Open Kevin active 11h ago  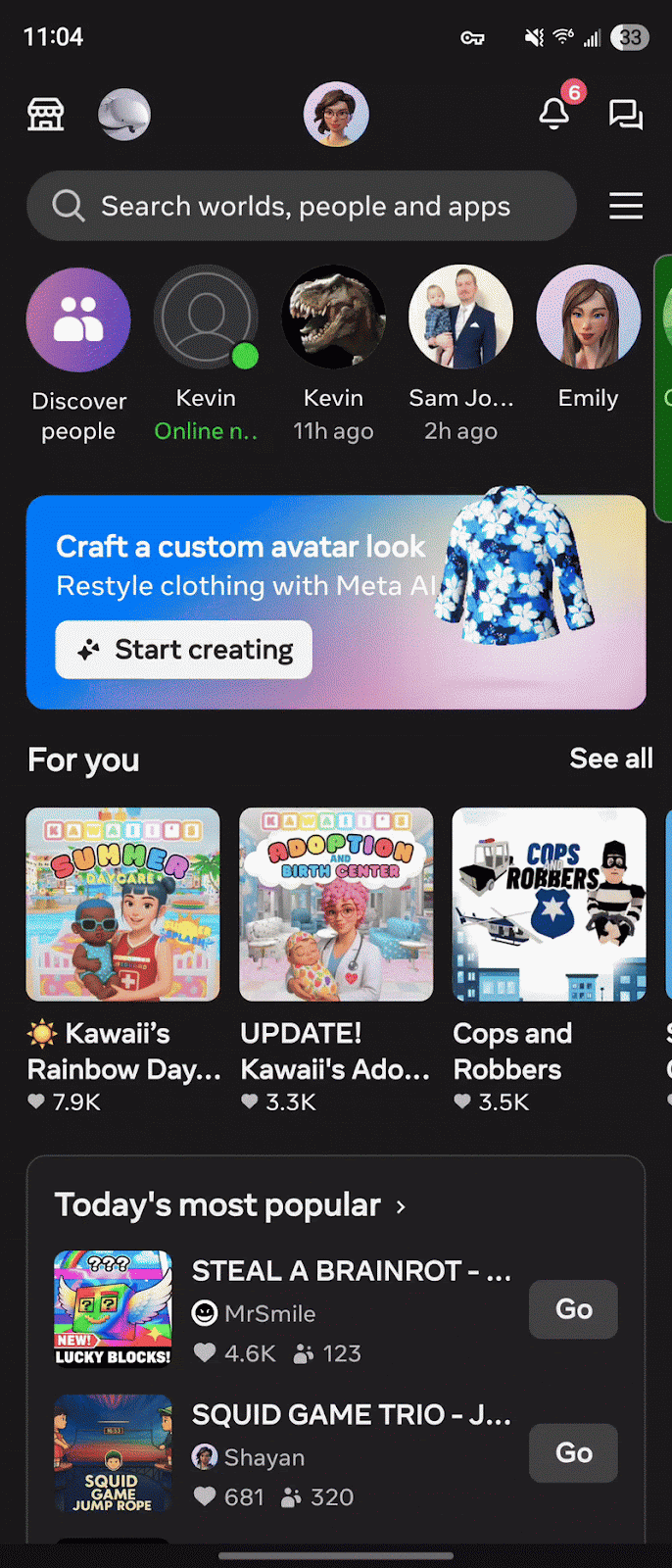tap(333, 318)
